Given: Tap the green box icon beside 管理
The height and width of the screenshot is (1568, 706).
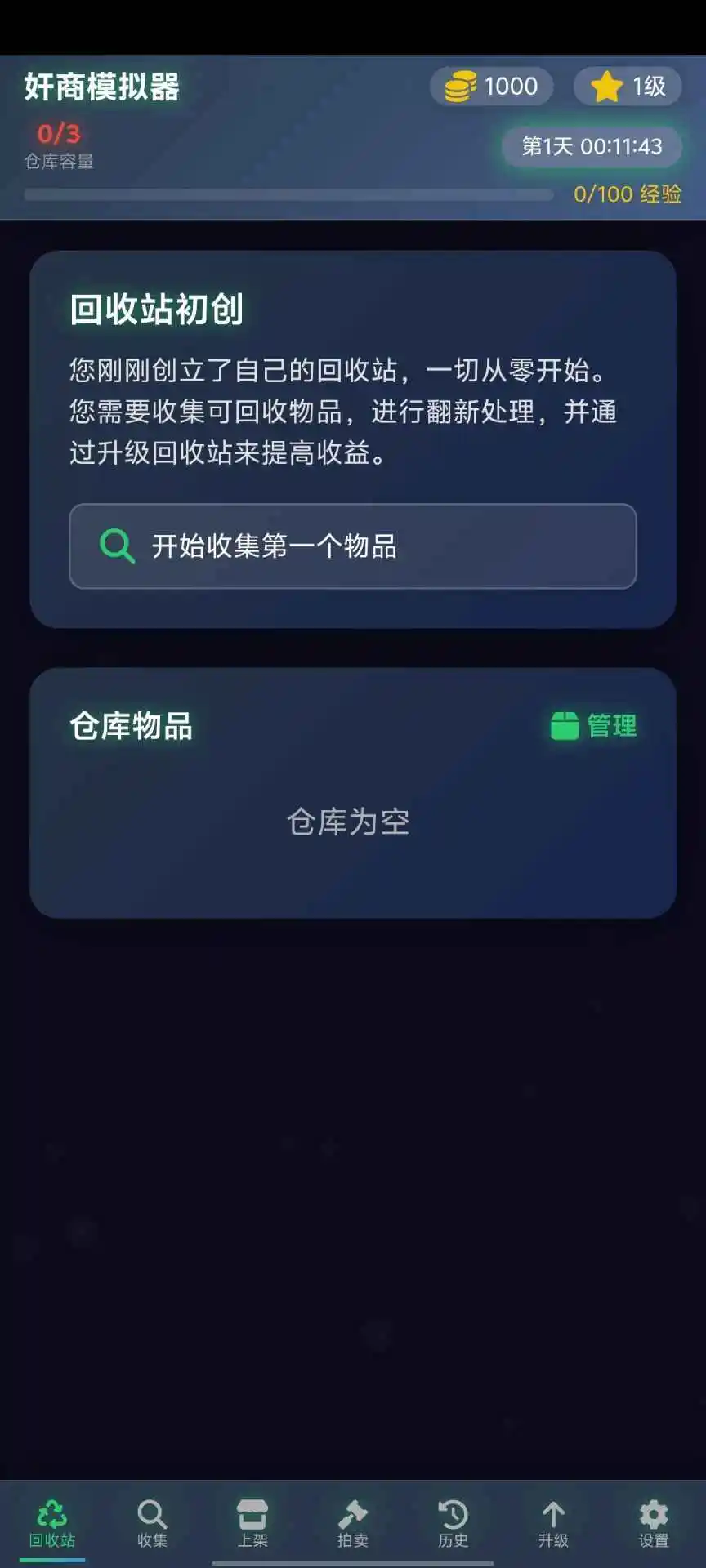Looking at the screenshot, I should click(565, 724).
